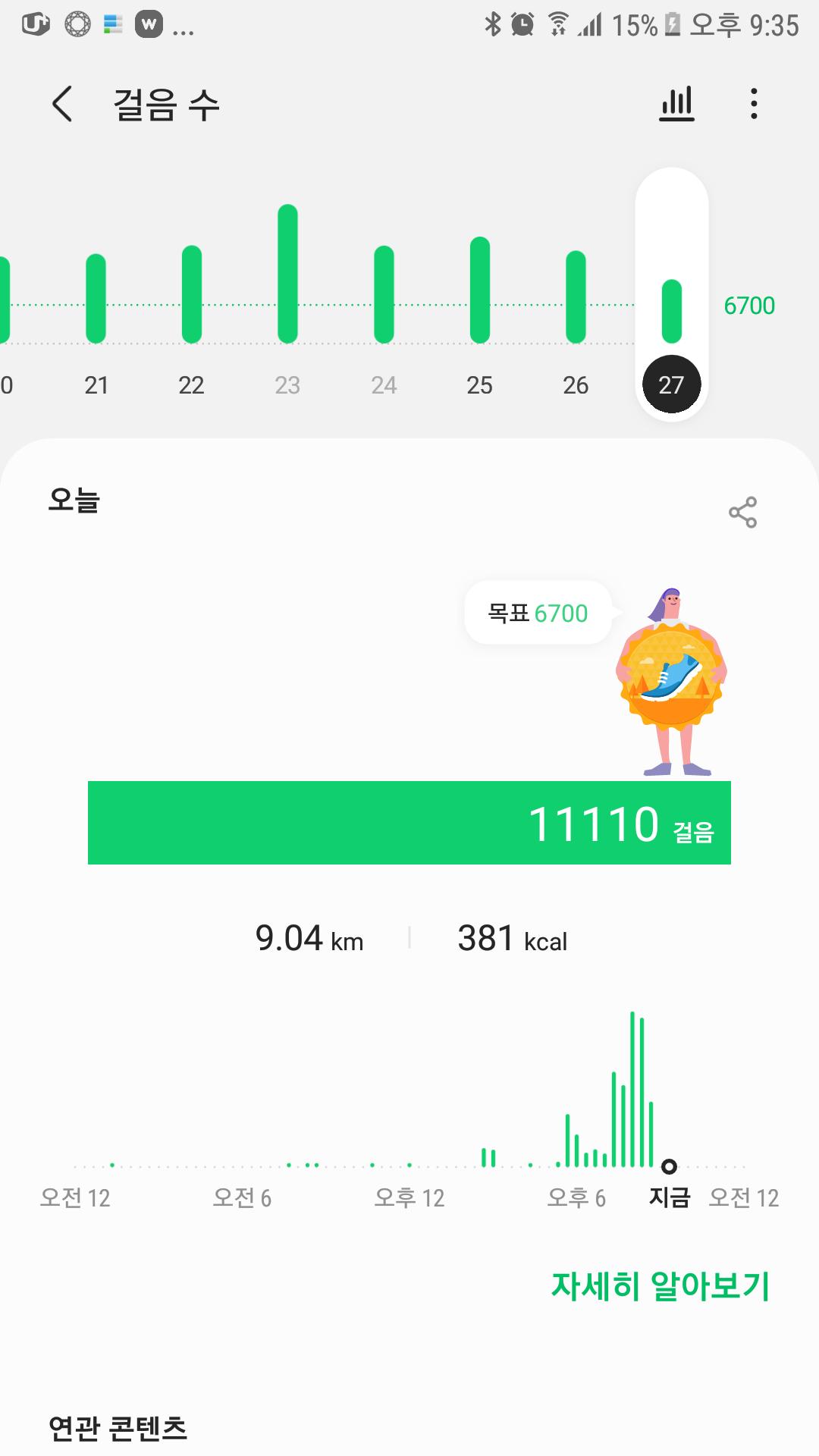The image size is (819, 1456).
Task: Select the day 22 step bar
Action: pyautogui.click(x=192, y=294)
